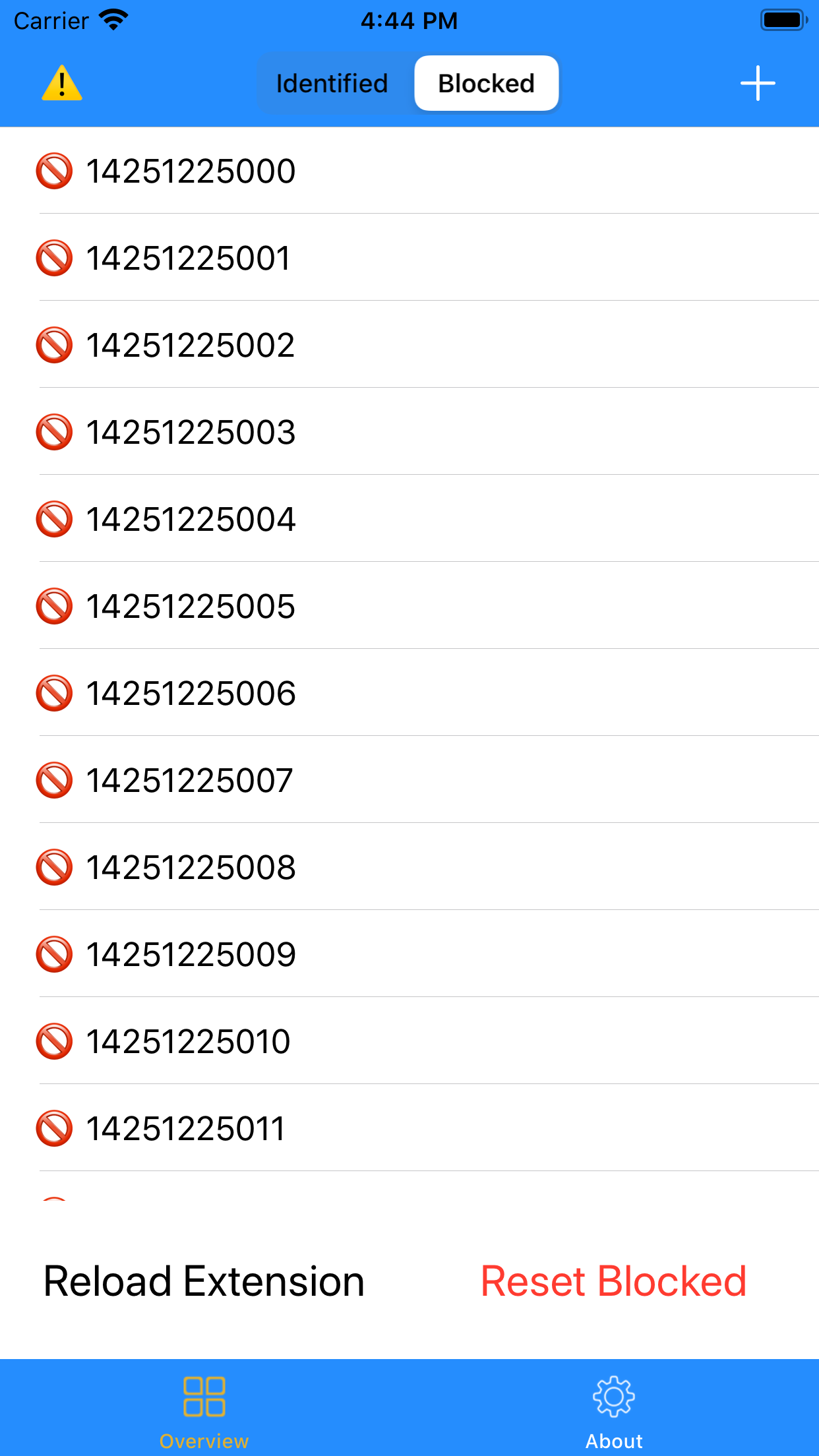This screenshot has width=819, height=1456.
Task: Click the blocked icon beside 14251225005
Action: coord(54,606)
